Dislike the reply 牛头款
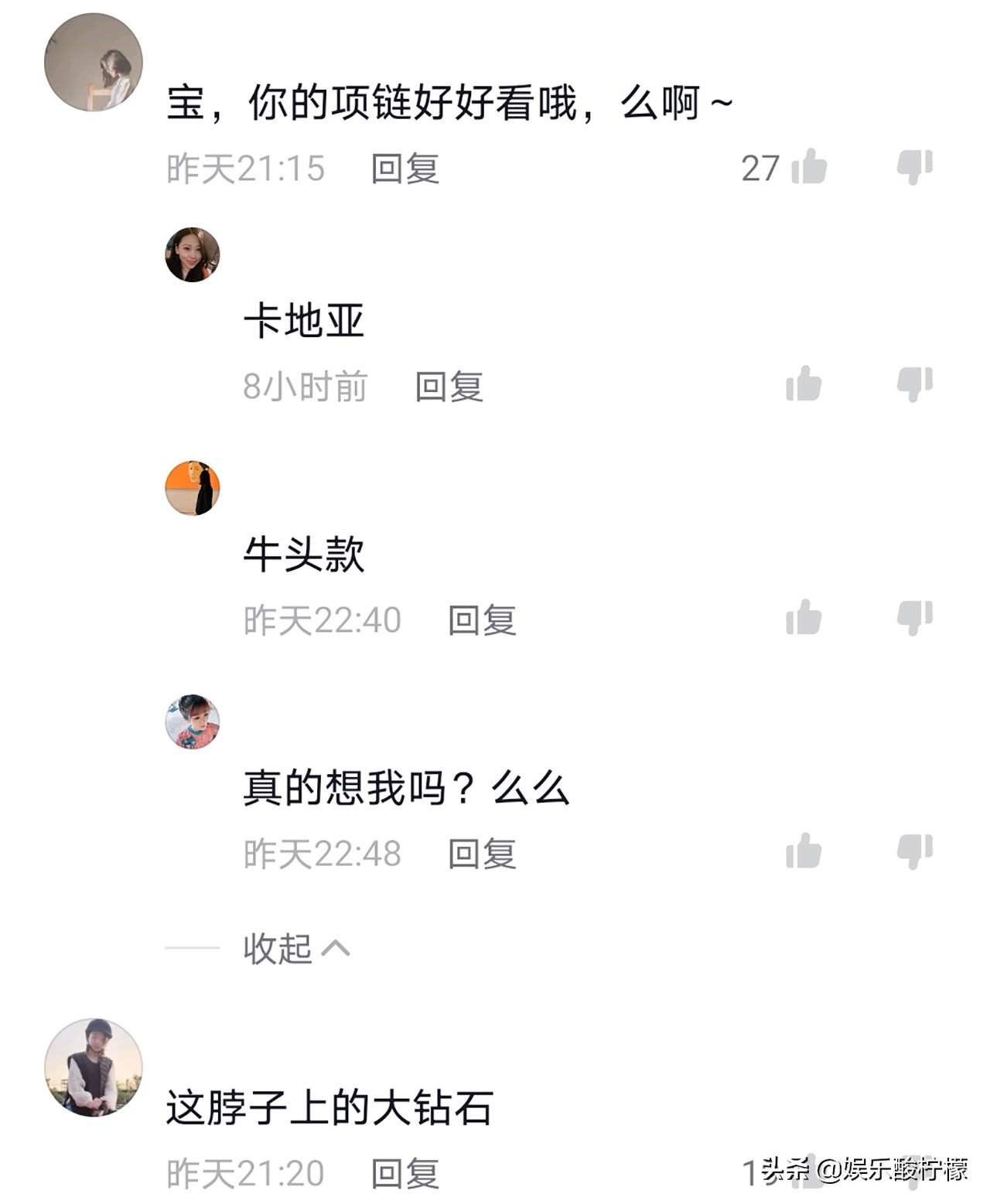Image resolution: width=990 pixels, height=1204 pixels. [x=914, y=619]
